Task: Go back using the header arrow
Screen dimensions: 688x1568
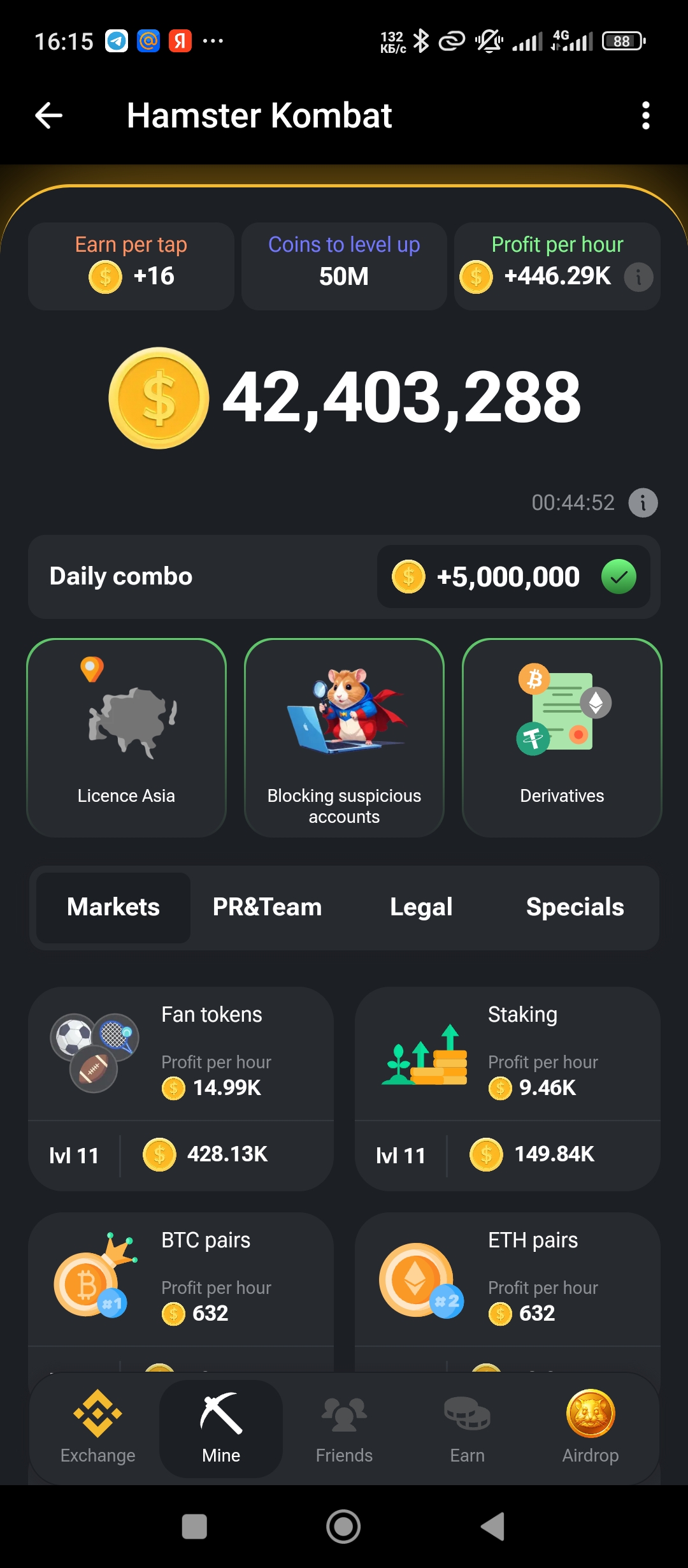Action: [x=48, y=115]
